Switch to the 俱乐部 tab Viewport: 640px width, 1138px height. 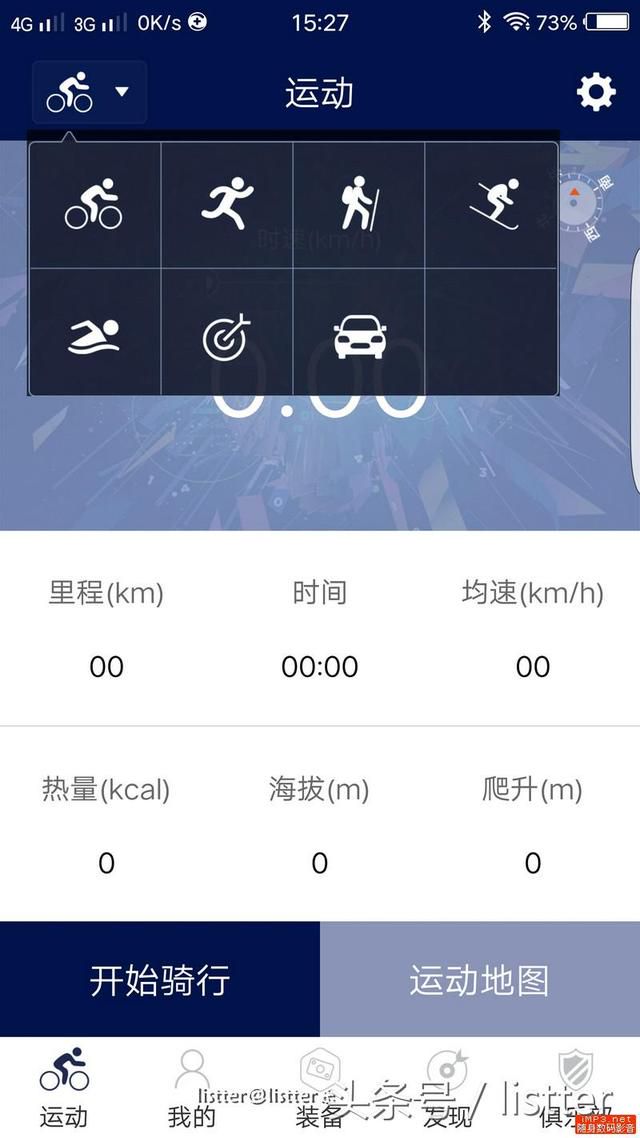575,1088
